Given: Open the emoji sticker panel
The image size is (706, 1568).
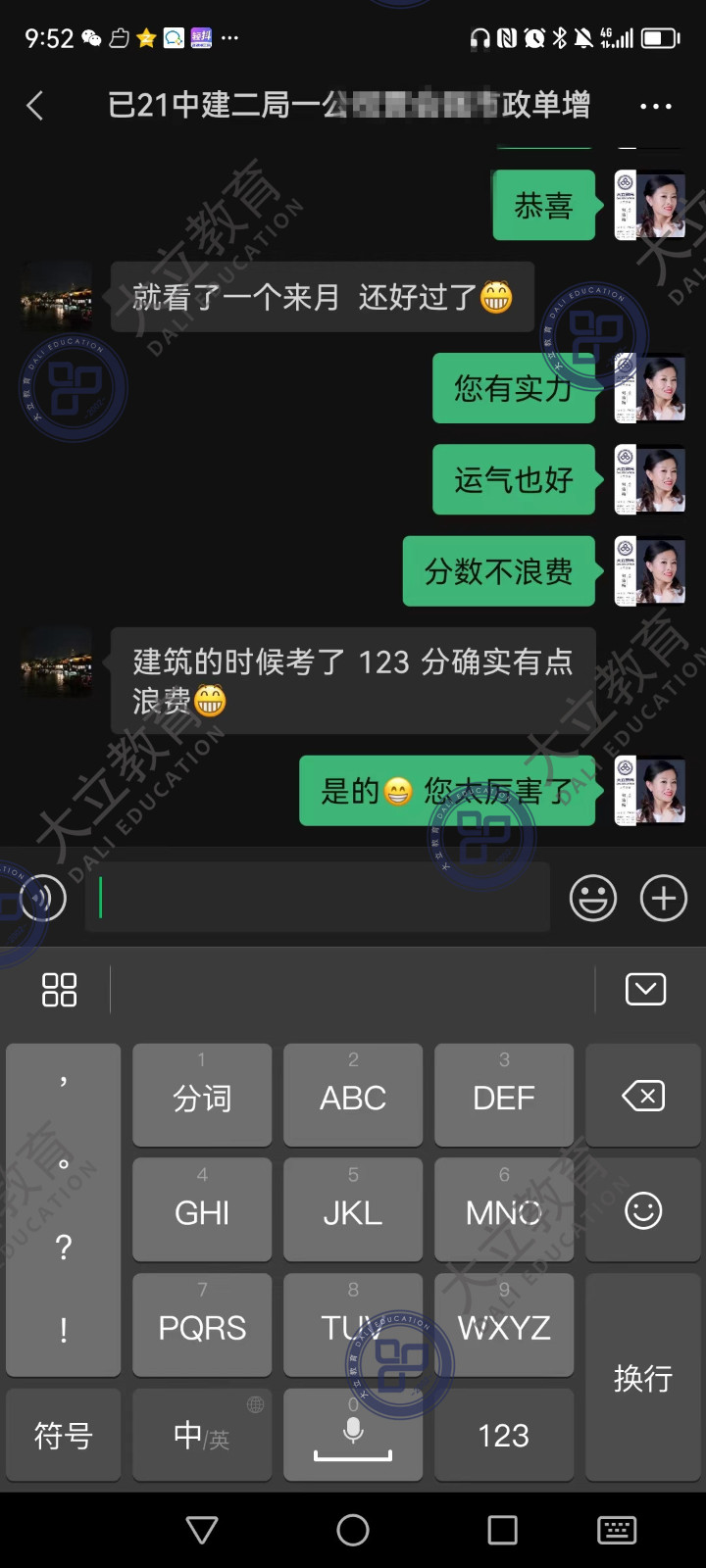Looking at the screenshot, I should [x=593, y=898].
